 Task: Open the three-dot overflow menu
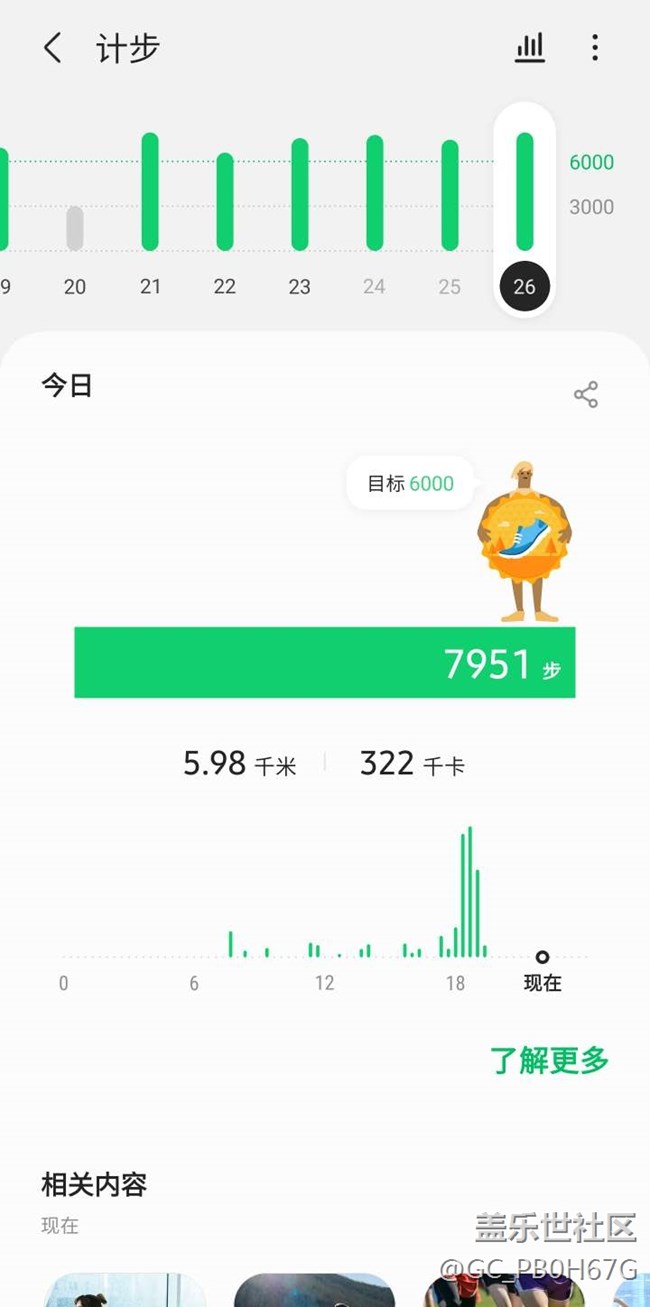pyautogui.click(x=595, y=48)
